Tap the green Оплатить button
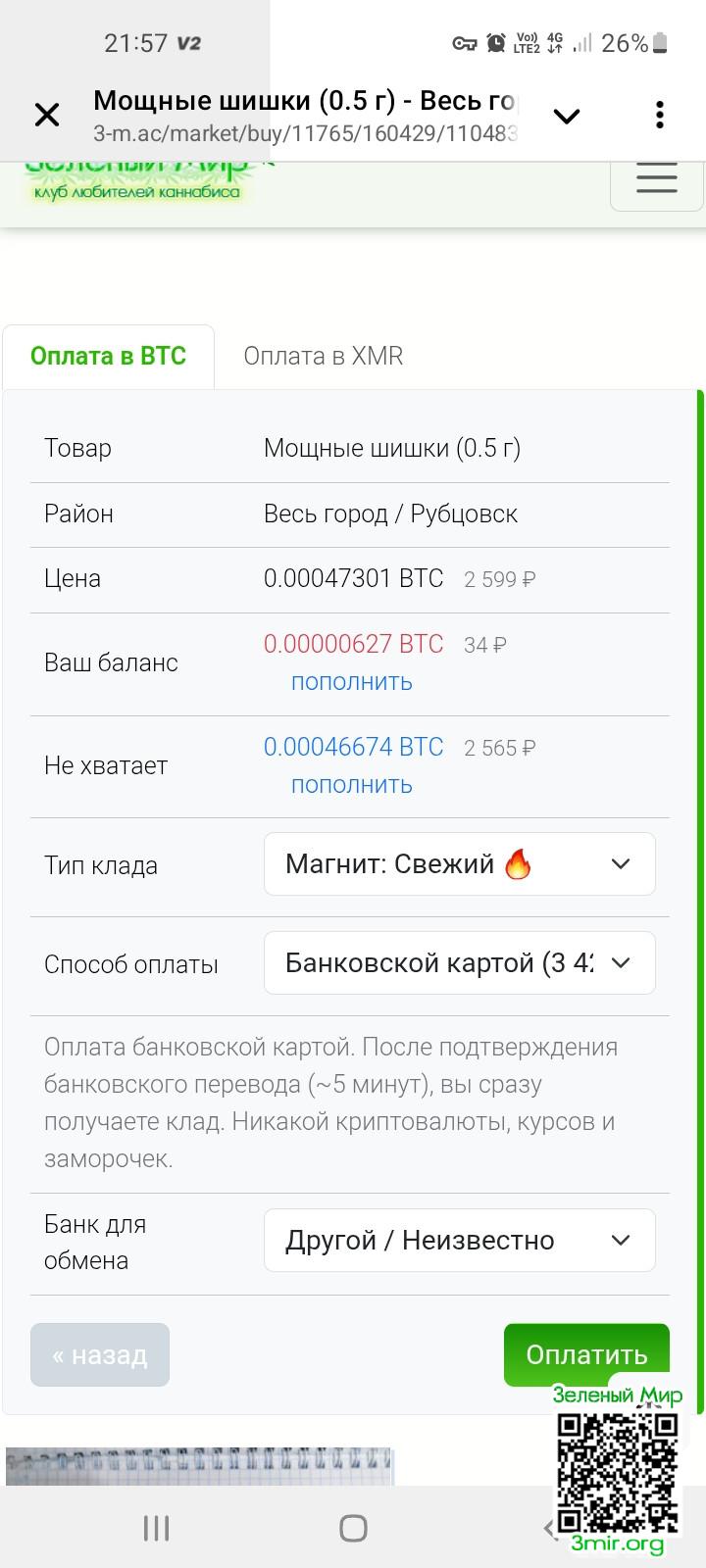 (x=585, y=1353)
